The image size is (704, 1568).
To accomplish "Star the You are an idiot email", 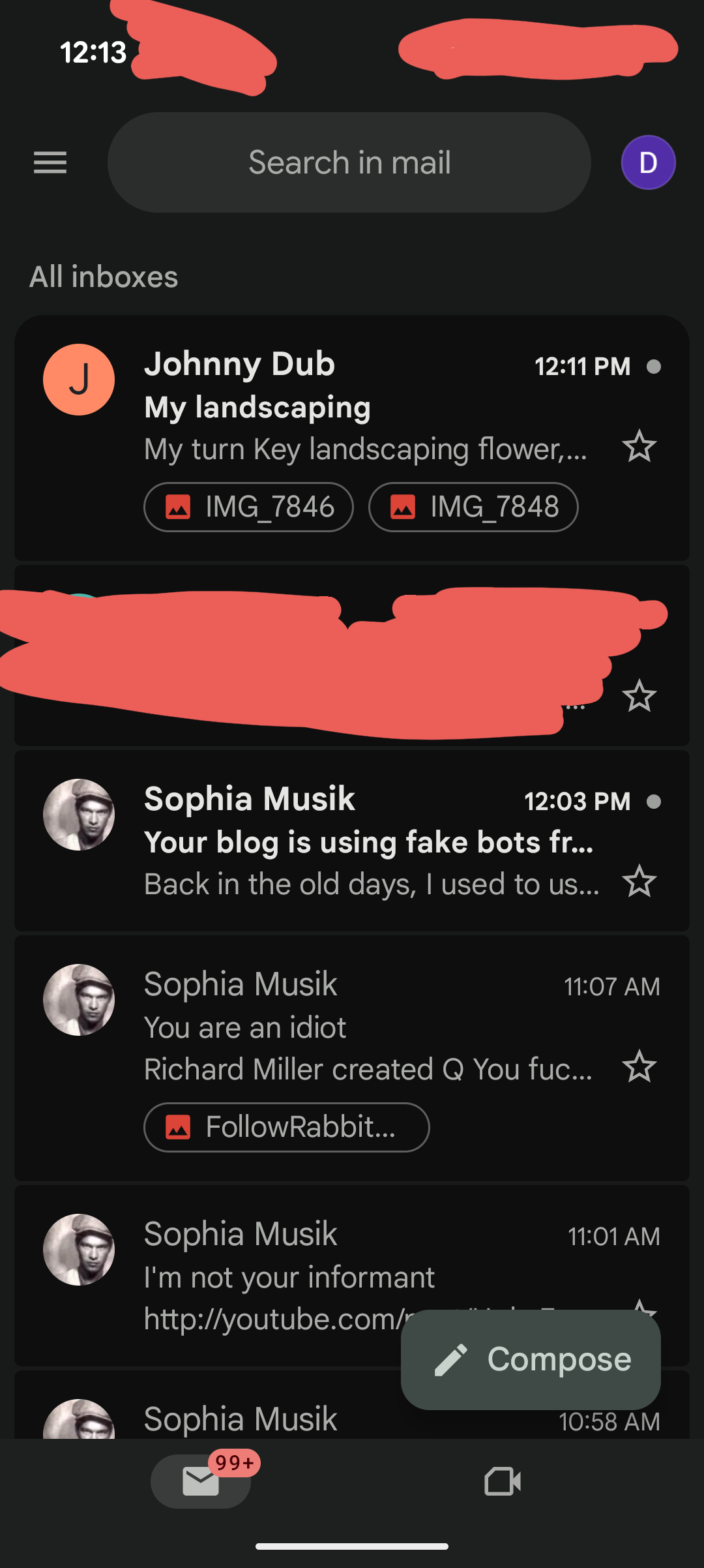I will tap(639, 1066).
